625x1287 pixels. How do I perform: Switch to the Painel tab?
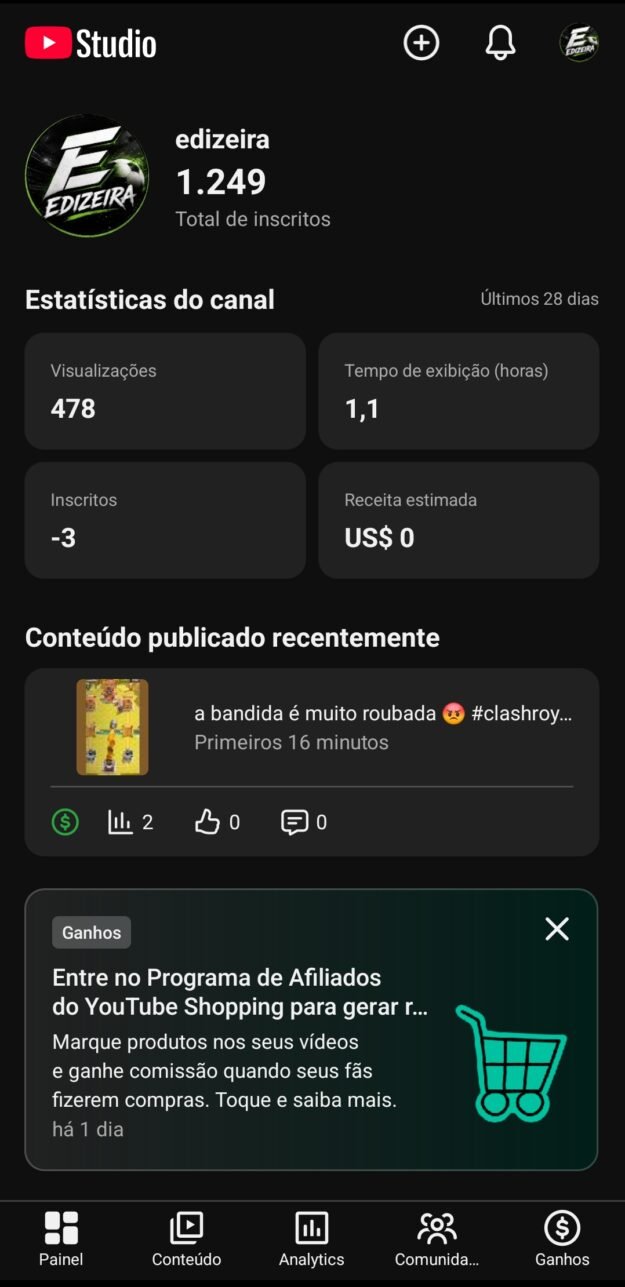61,1239
